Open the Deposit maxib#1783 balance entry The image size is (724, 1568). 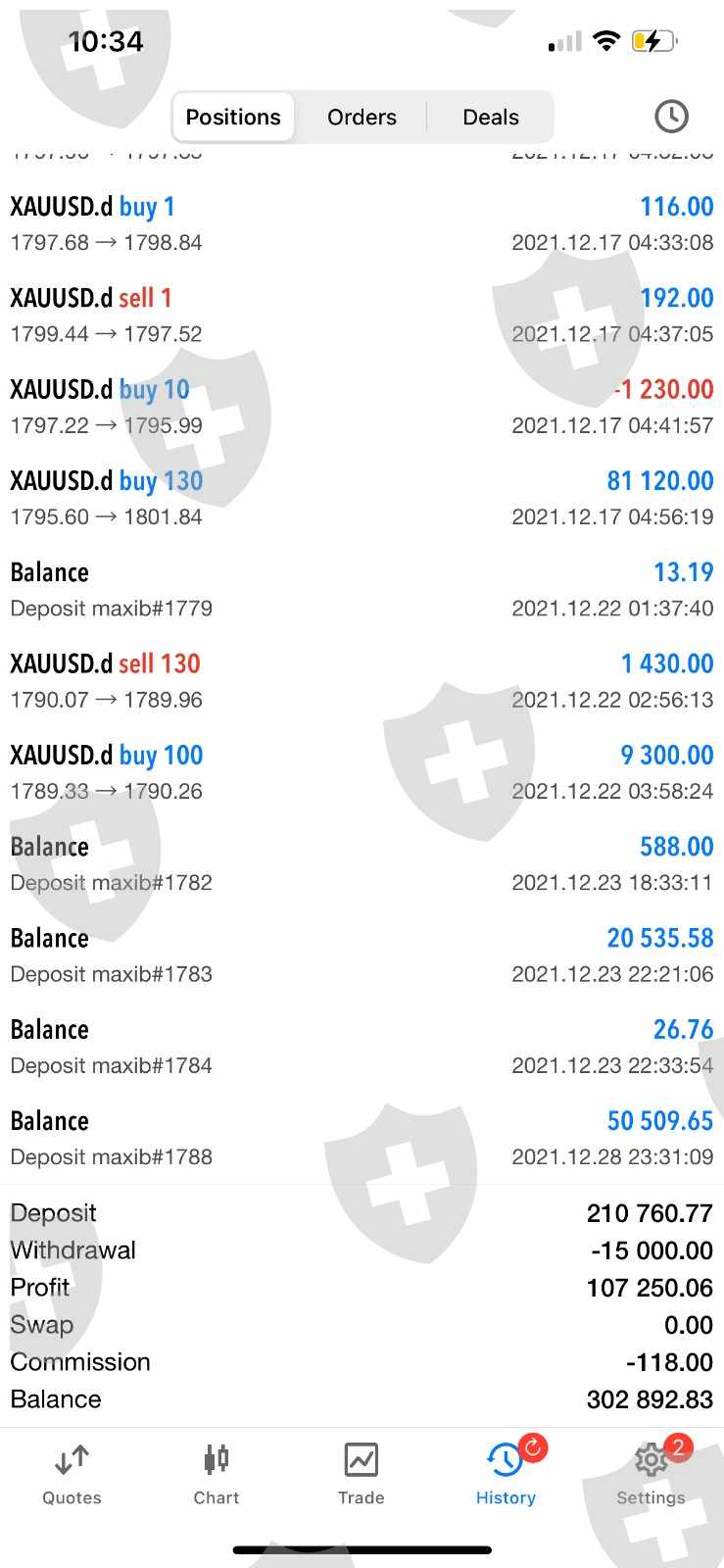(362, 955)
